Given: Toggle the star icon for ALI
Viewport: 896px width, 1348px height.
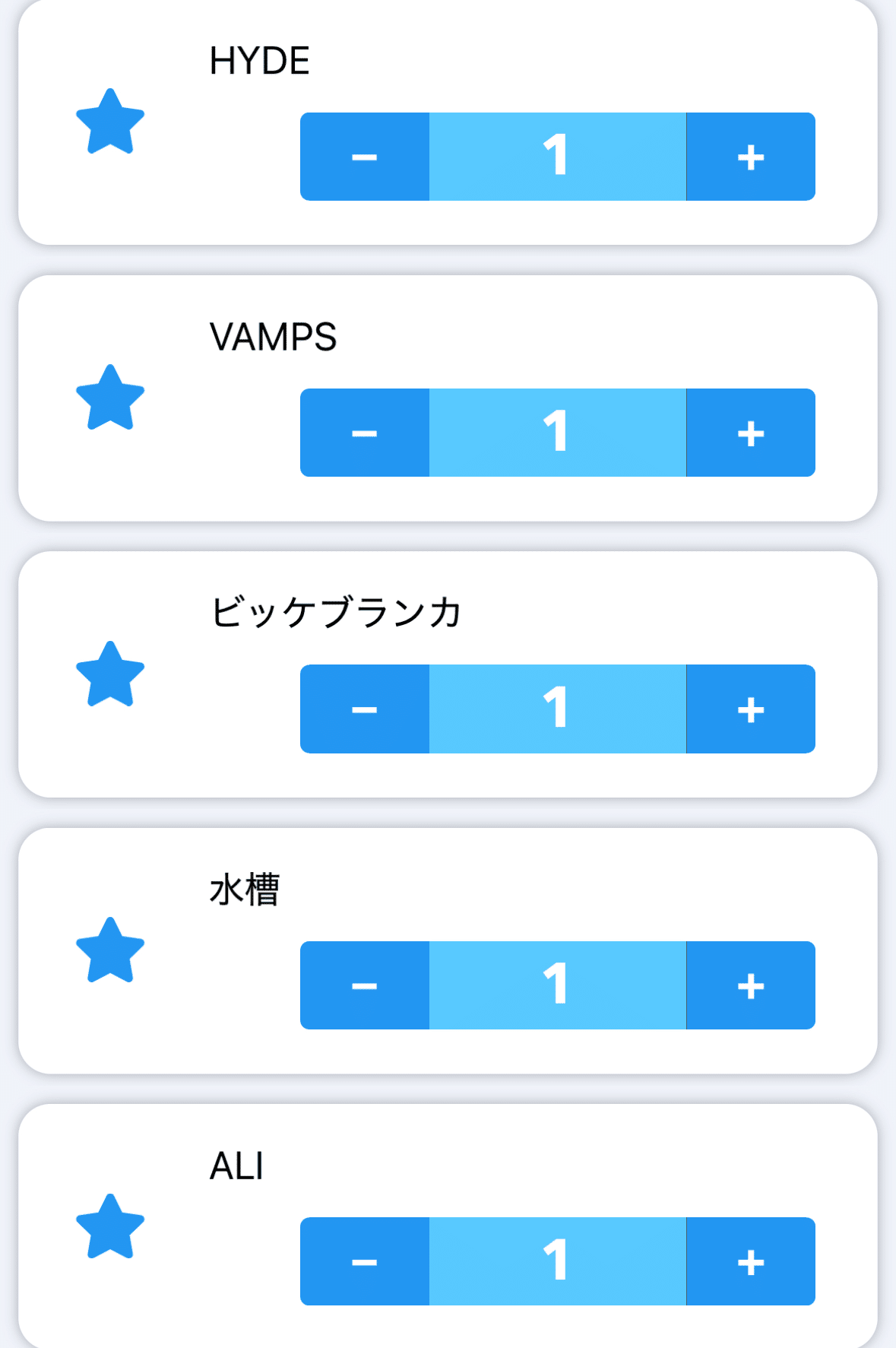Looking at the screenshot, I should pos(110,1227).
